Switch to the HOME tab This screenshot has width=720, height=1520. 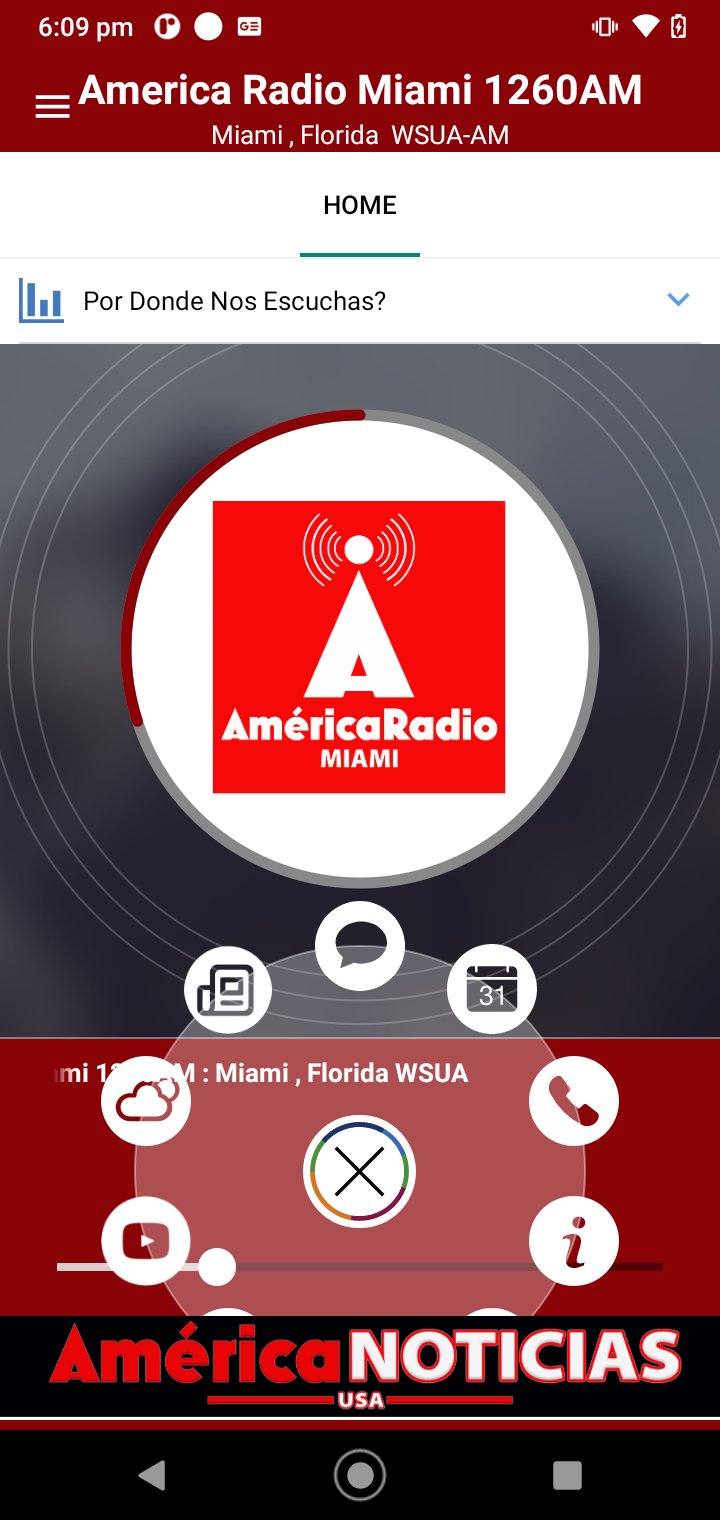pyautogui.click(x=359, y=205)
